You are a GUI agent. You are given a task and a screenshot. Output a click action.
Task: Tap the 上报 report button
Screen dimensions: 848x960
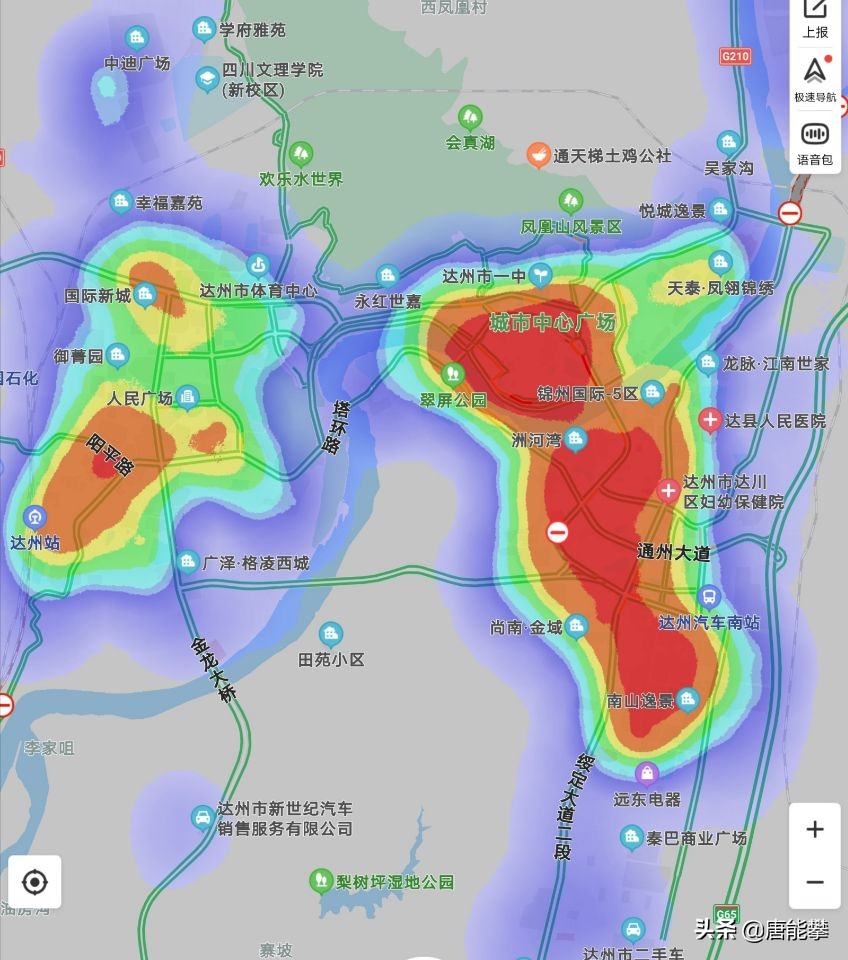tap(815, 18)
